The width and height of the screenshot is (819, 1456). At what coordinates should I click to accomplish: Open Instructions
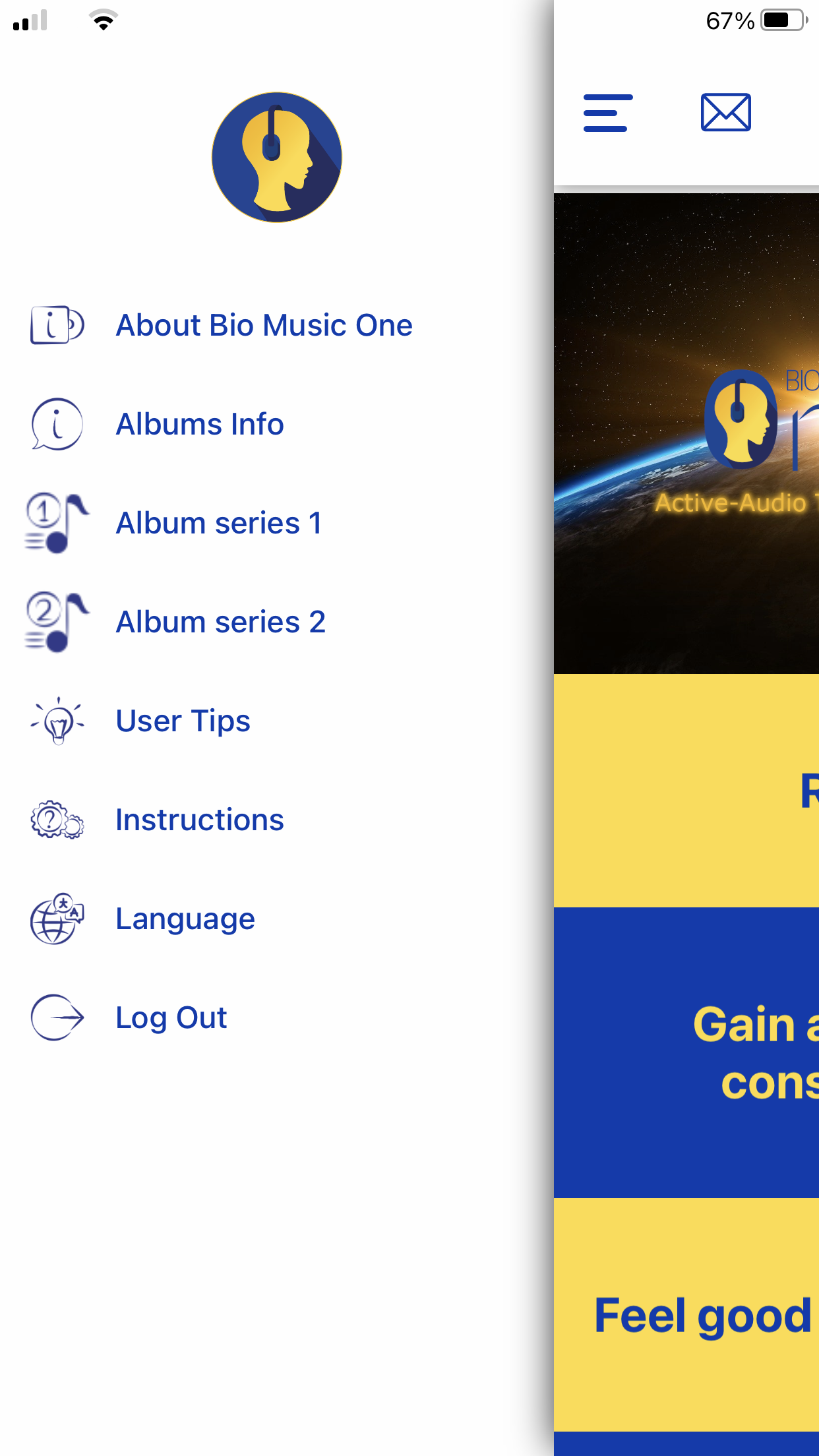pyautogui.click(x=199, y=820)
